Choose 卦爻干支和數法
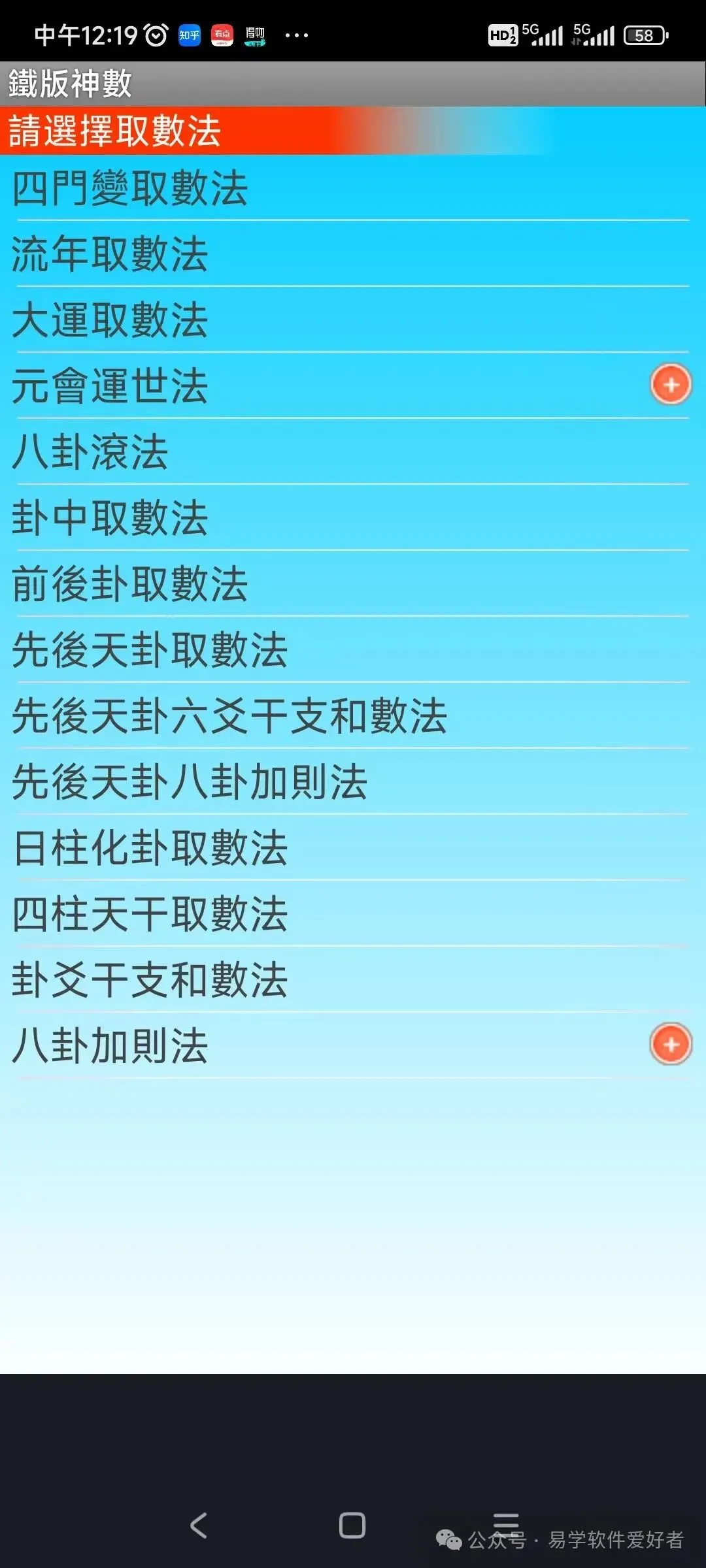 click(353, 980)
